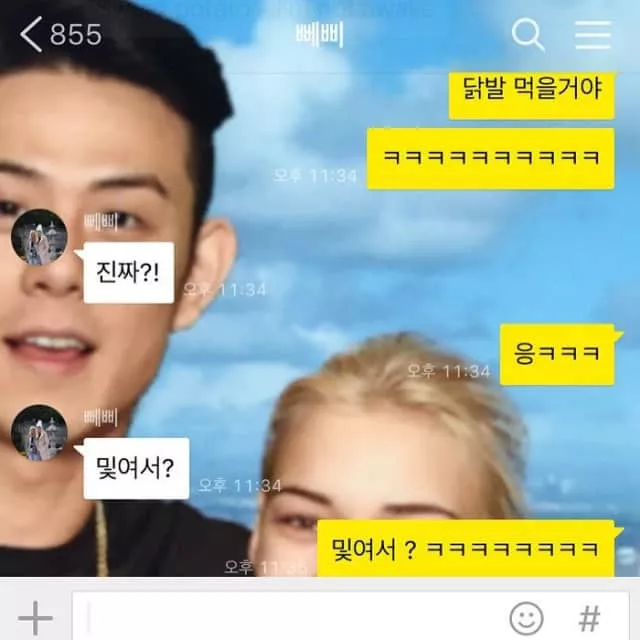Image resolution: width=640 pixels, height=640 pixels.
Task: View sender's profile picture beside 맻여서?
Action: [x=39, y=433]
